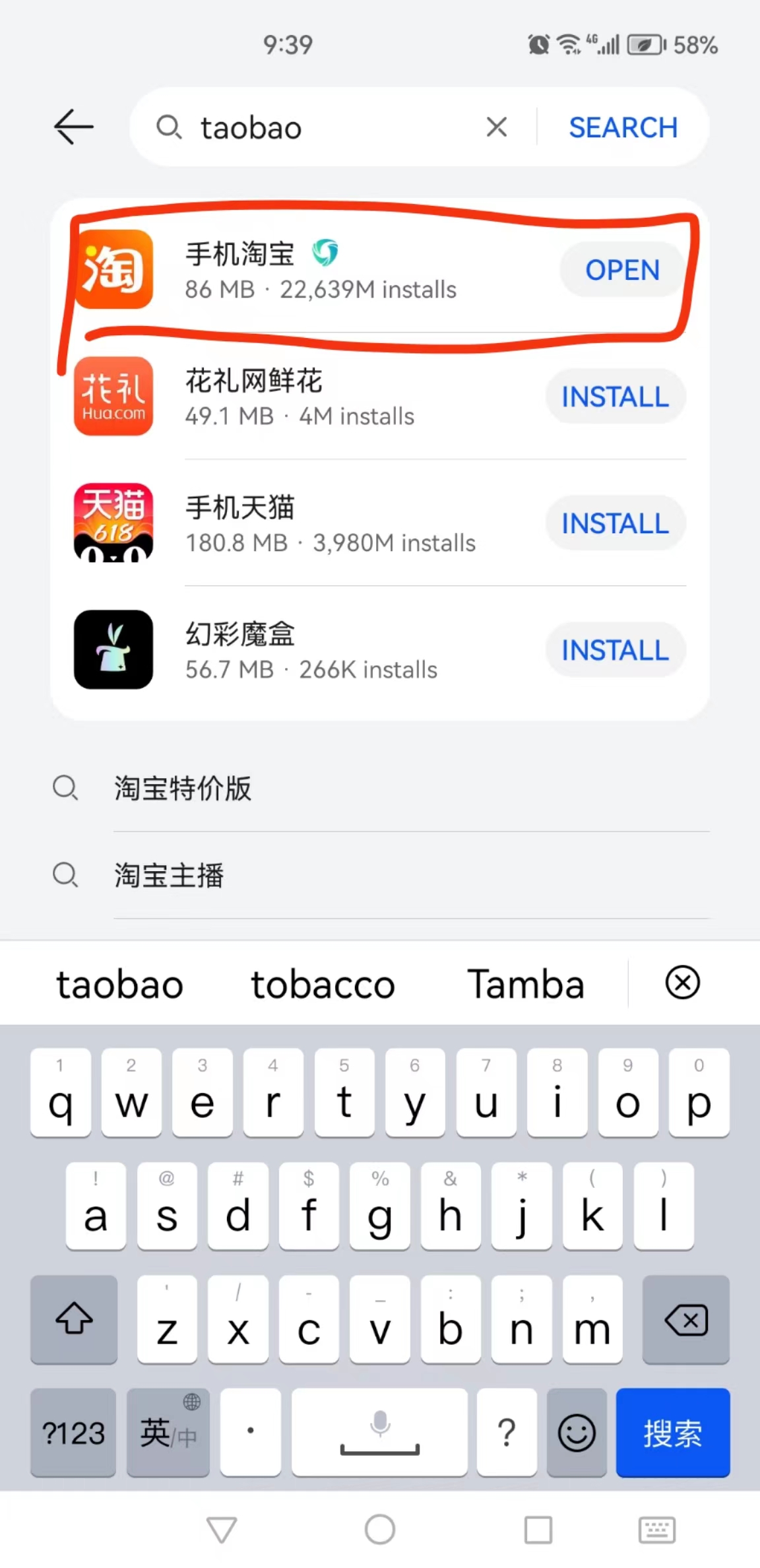This screenshot has width=760, height=1568.
Task: Open the emoji keyboard
Action: [577, 1433]
